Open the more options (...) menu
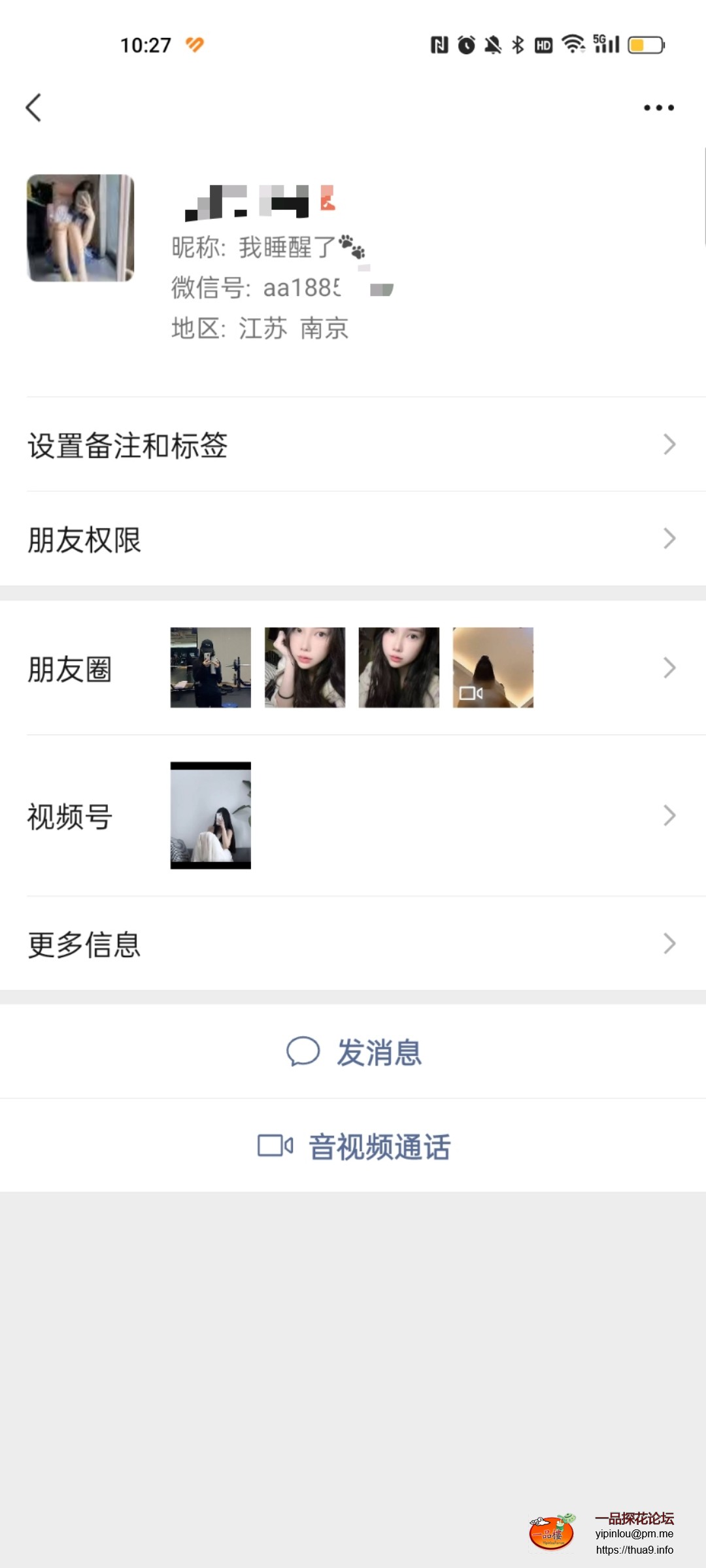 [658, 108]
